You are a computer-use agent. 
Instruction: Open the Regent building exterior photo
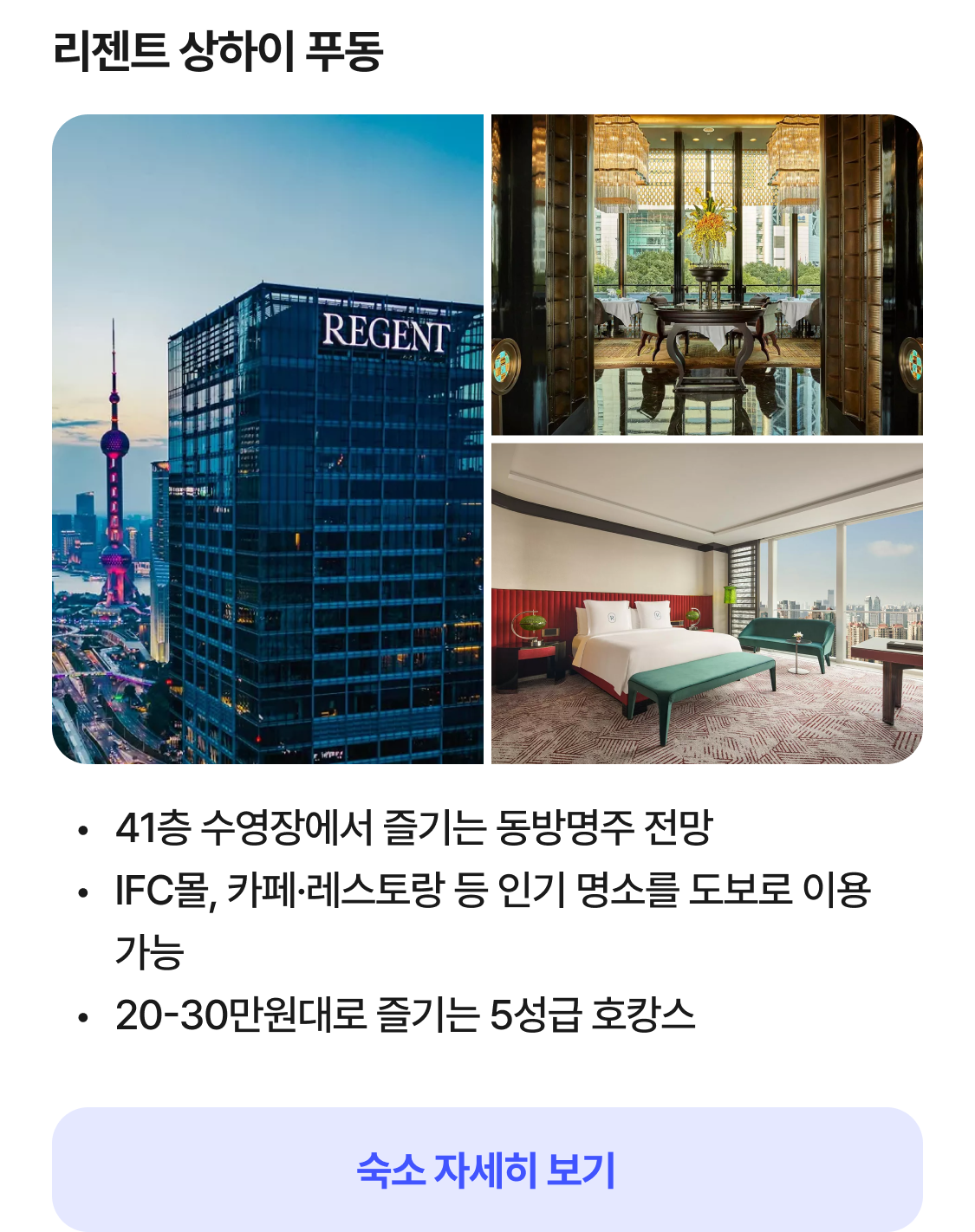pos(268,439)
